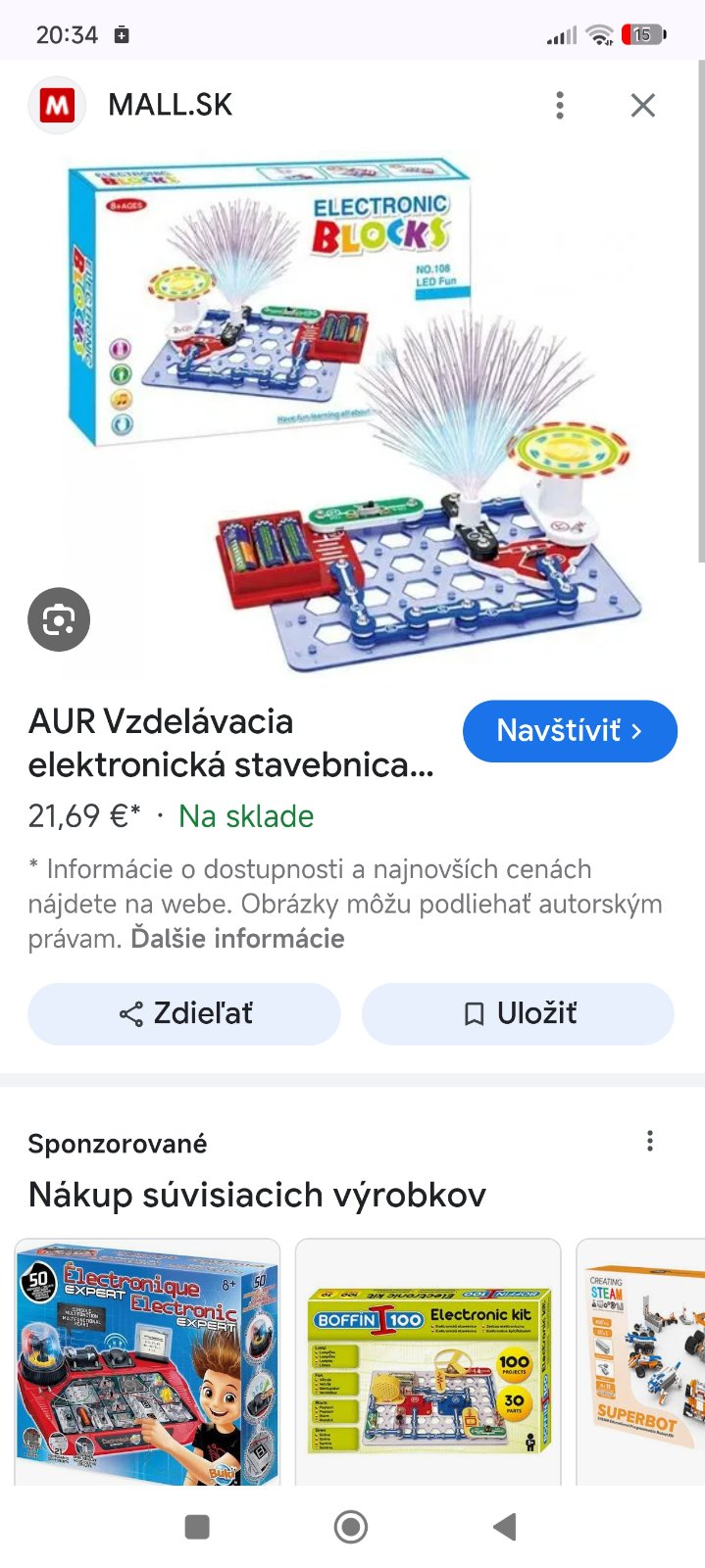Open the Sponzorované options menu
705x1568 pixels.
(649, 1142)
